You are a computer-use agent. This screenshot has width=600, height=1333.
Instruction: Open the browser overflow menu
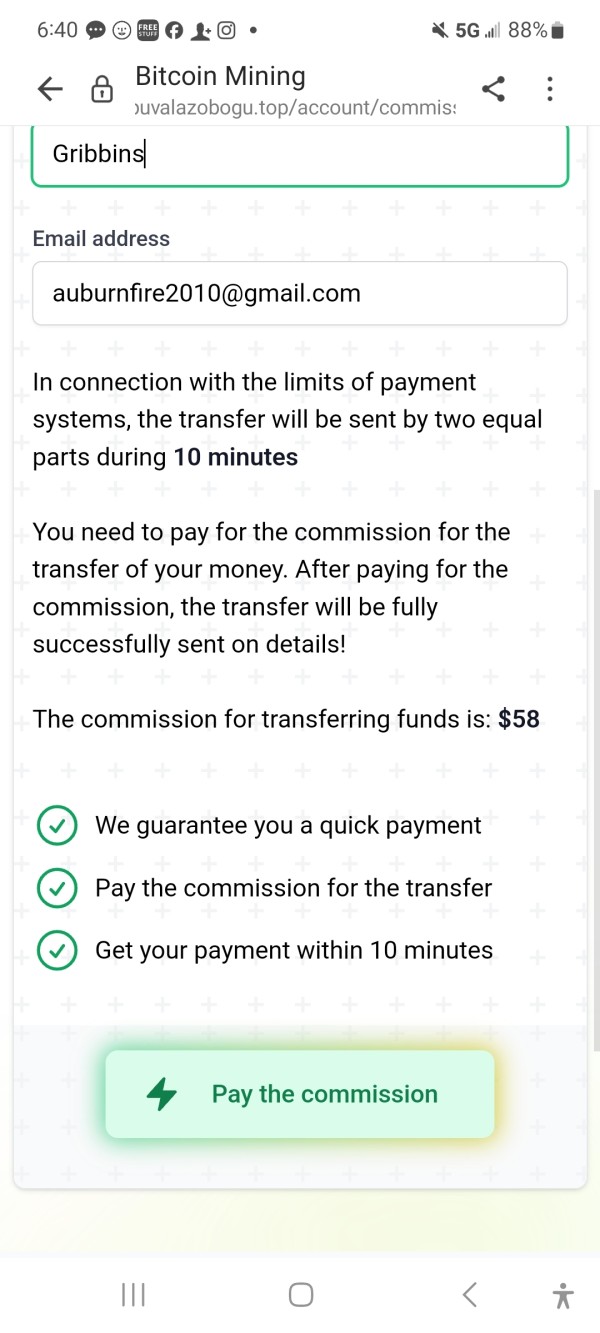tap(550, 89)
